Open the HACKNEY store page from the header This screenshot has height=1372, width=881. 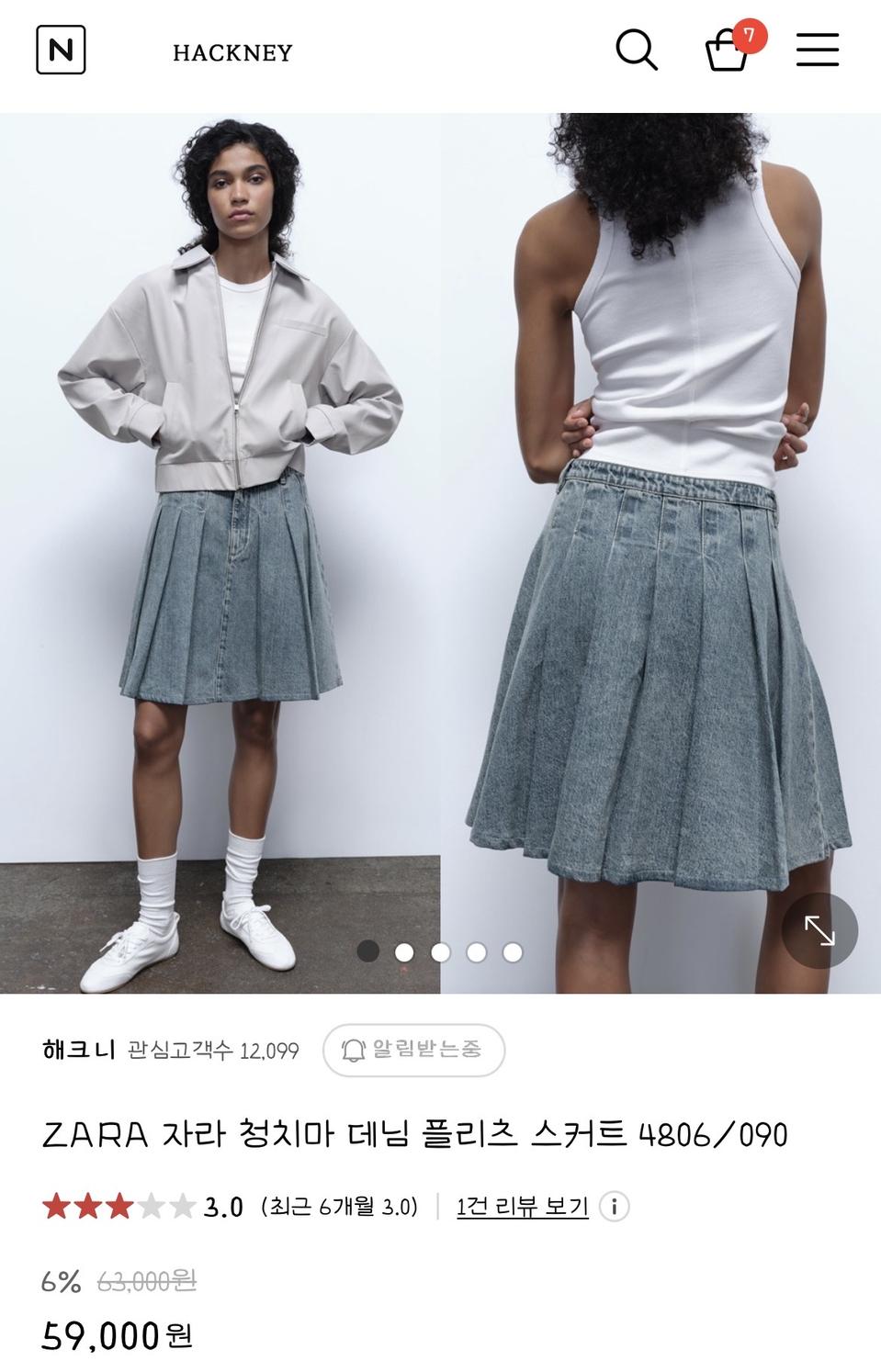pyautogui.click(x=230, y=52)
